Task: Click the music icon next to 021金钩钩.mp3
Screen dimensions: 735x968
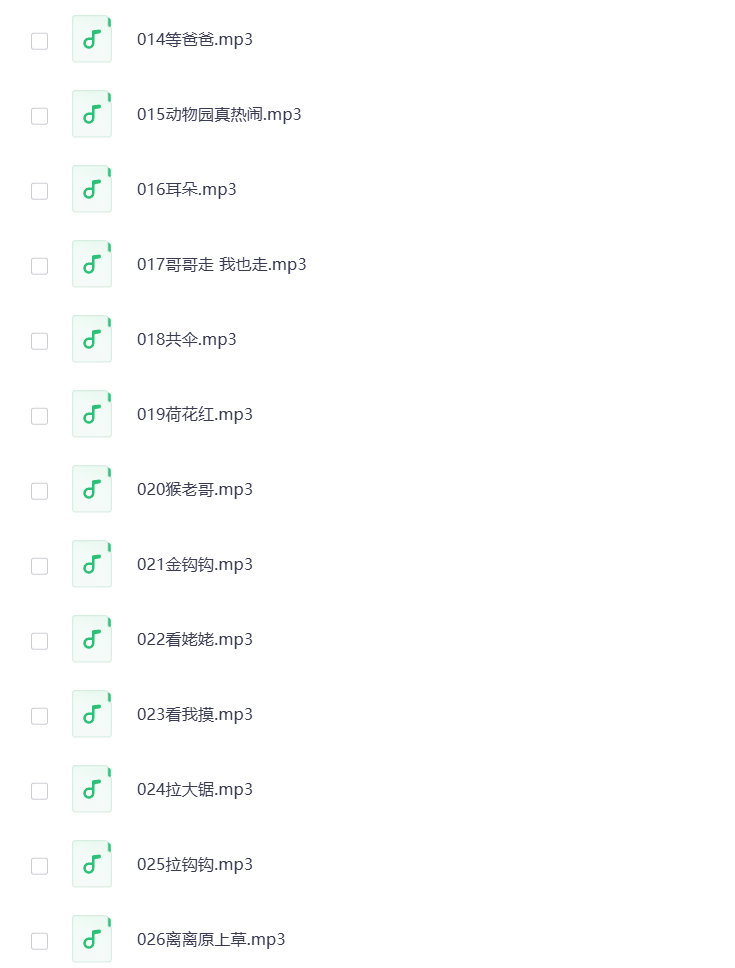Action: pyautogui.click(x=91, y=564)
